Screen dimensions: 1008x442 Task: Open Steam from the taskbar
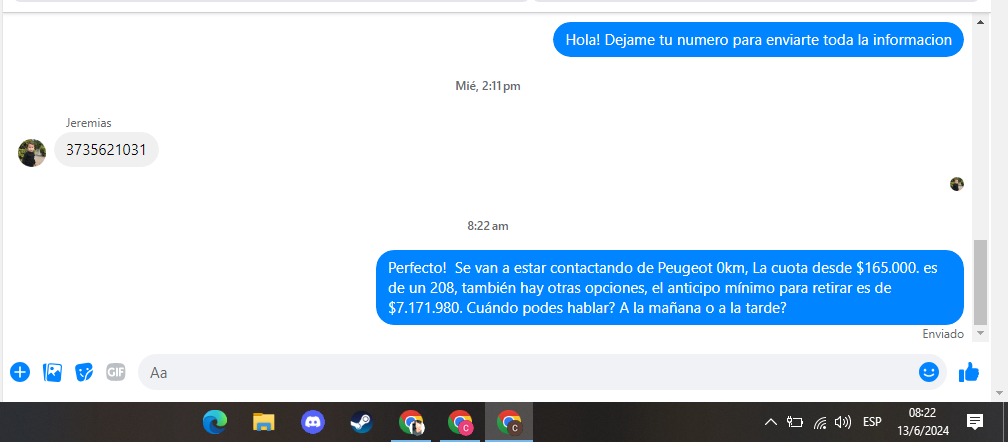[361, 422]
